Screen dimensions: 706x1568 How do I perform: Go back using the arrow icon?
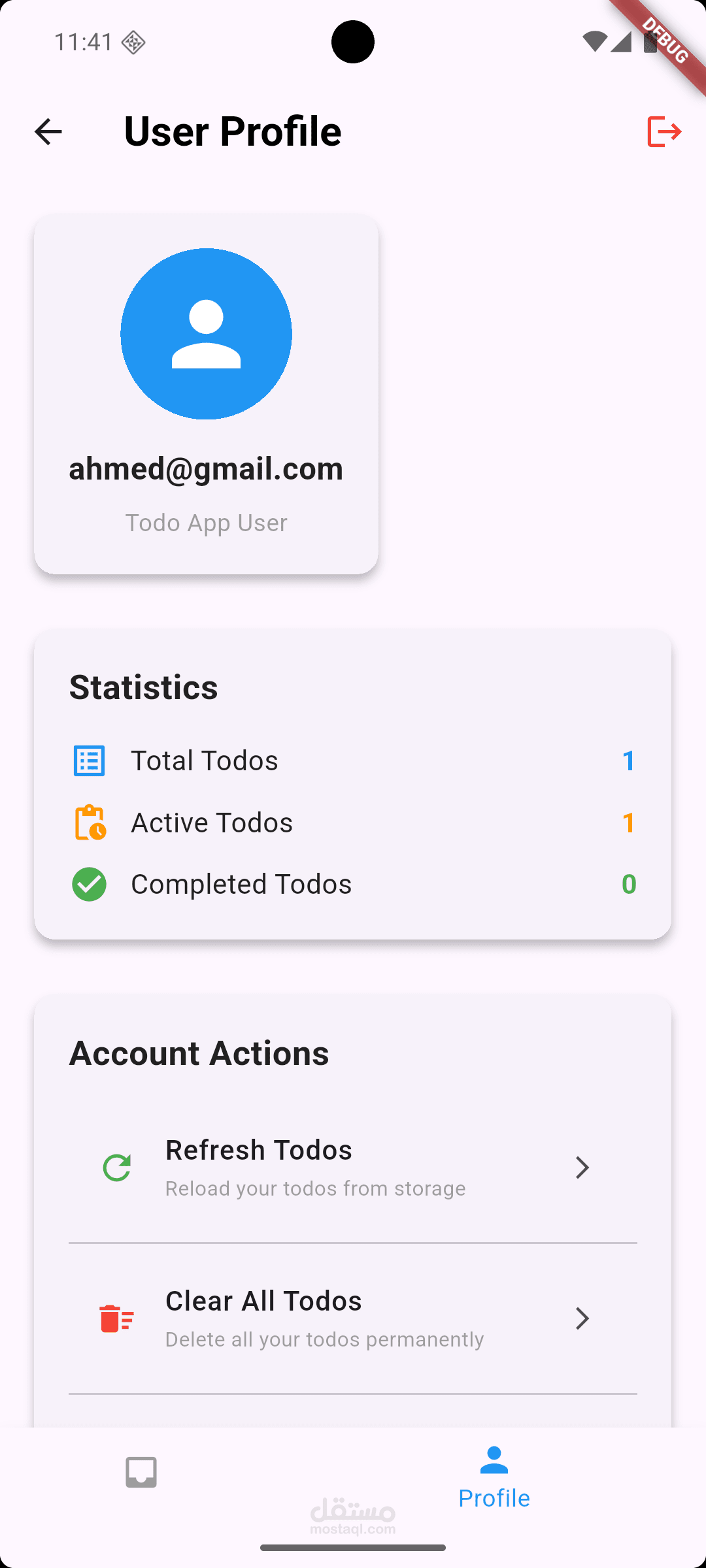[48, 132]
